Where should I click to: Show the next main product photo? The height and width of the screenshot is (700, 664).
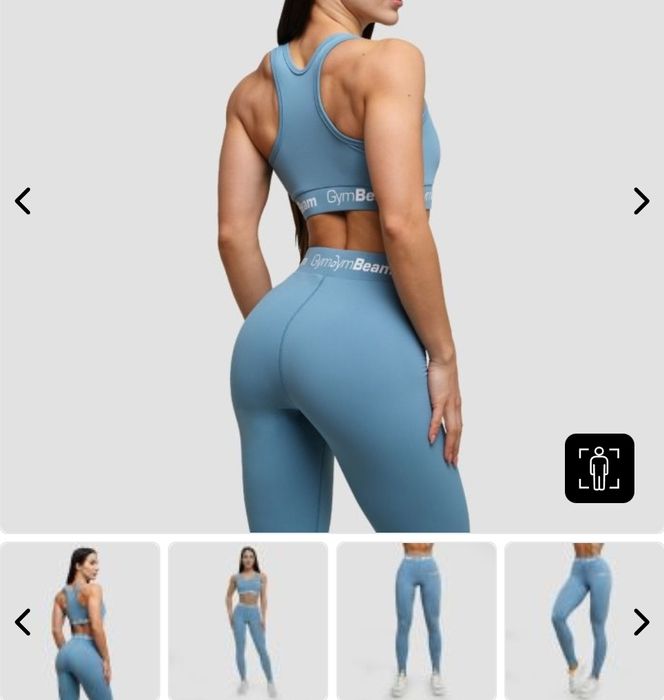[x=641, y=201]
